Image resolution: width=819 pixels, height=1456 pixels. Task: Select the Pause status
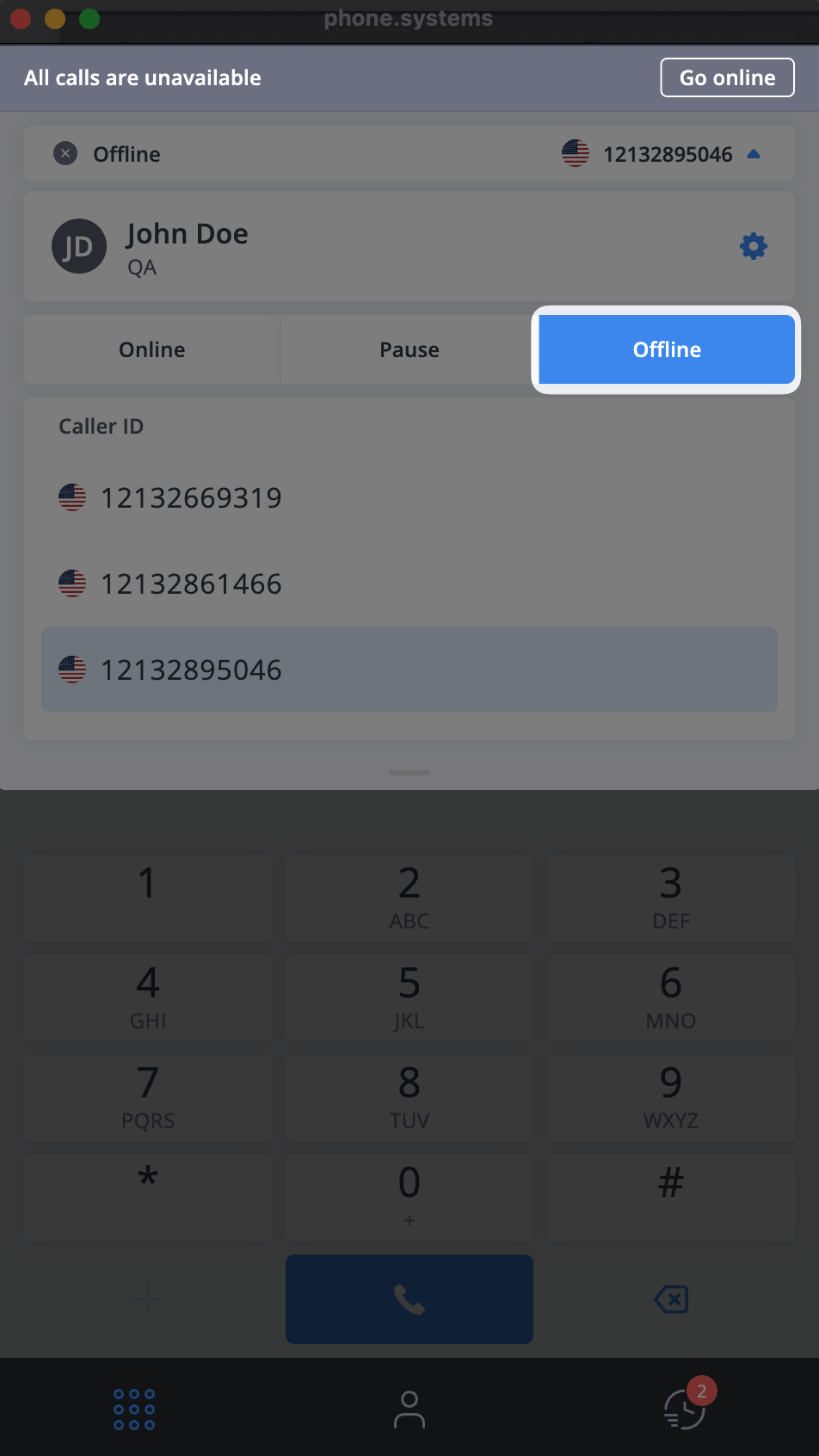(409, 349)
